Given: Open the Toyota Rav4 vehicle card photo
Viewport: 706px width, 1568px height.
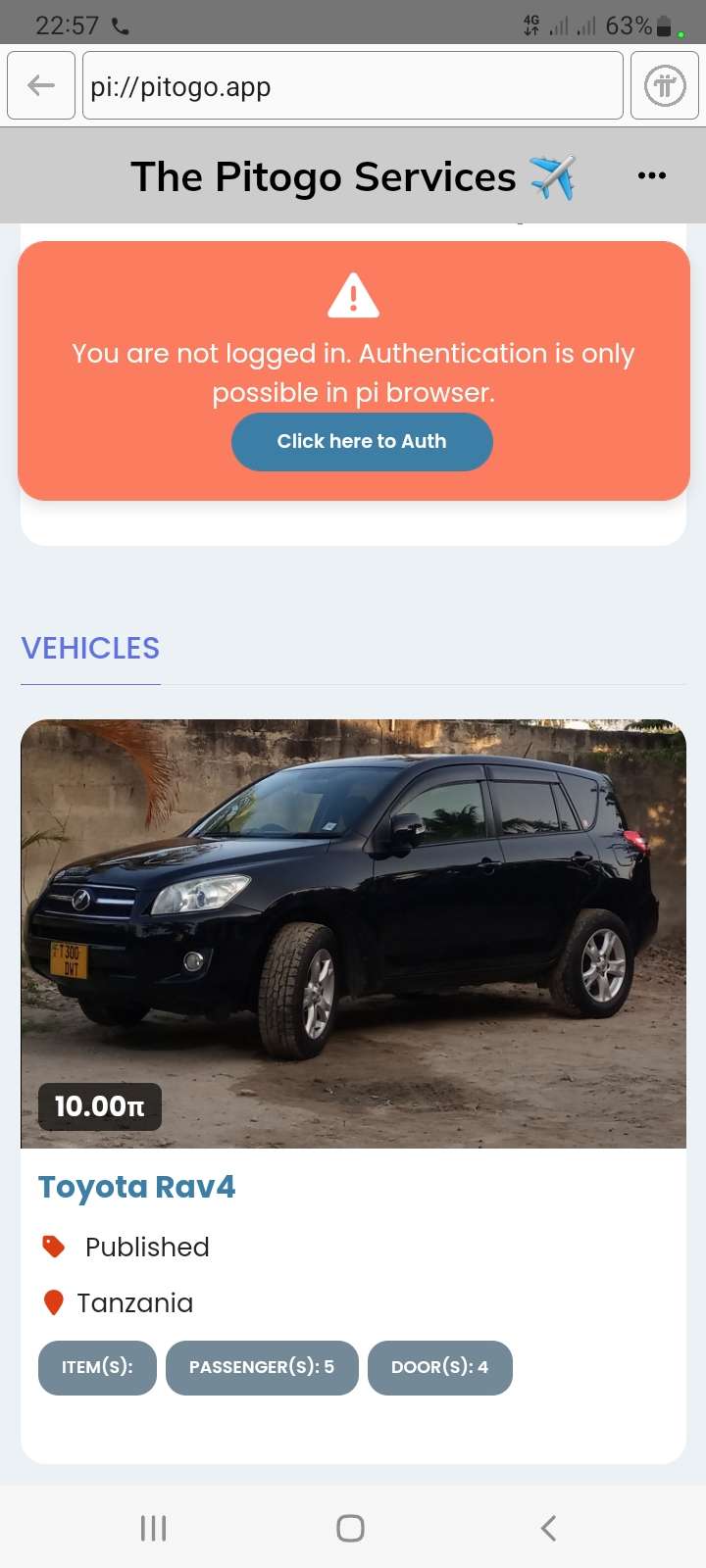Looking at the screenshot, I should pyautogui.click(x=353, y=933).
